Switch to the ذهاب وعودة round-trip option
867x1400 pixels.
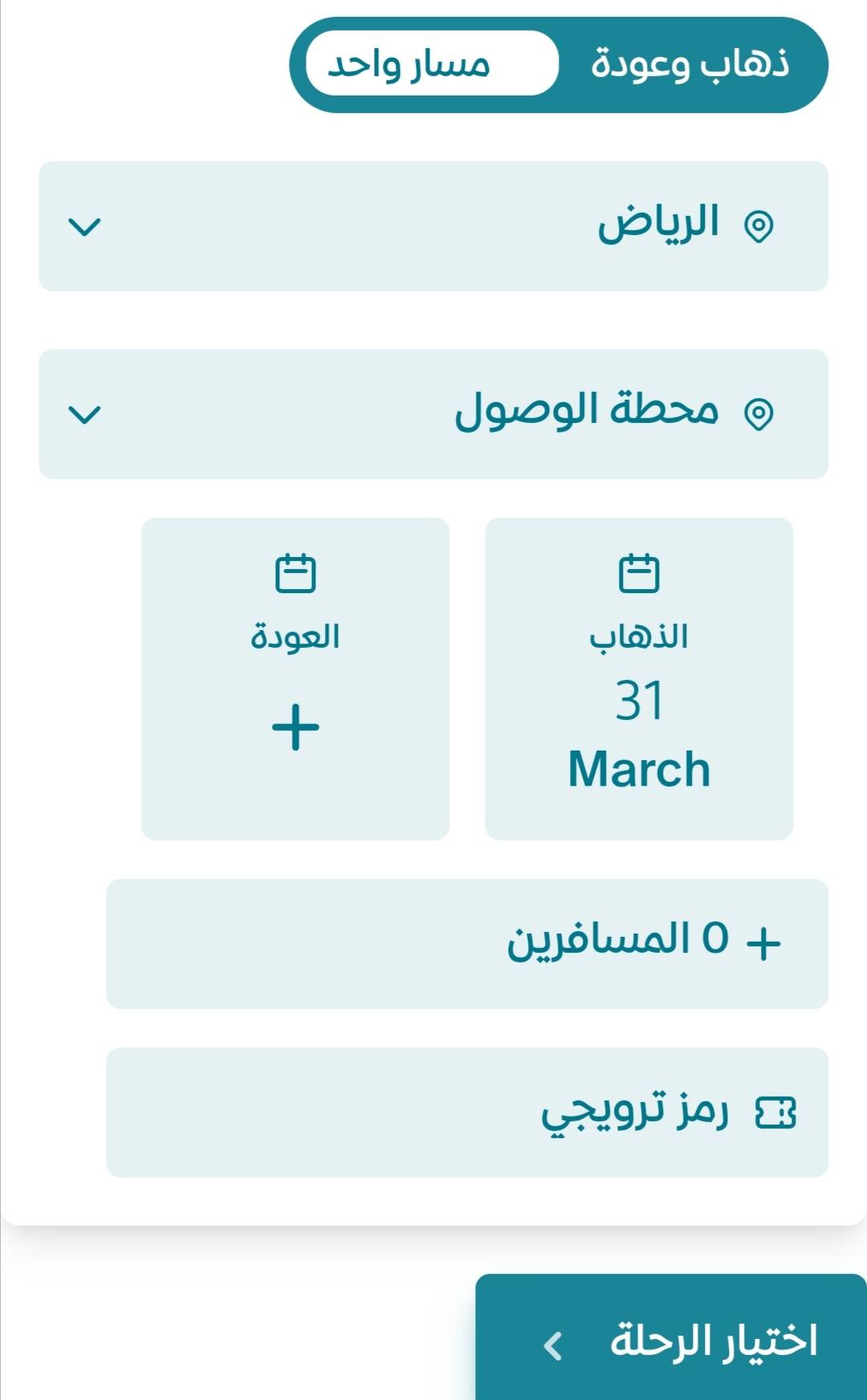[690, 64]
